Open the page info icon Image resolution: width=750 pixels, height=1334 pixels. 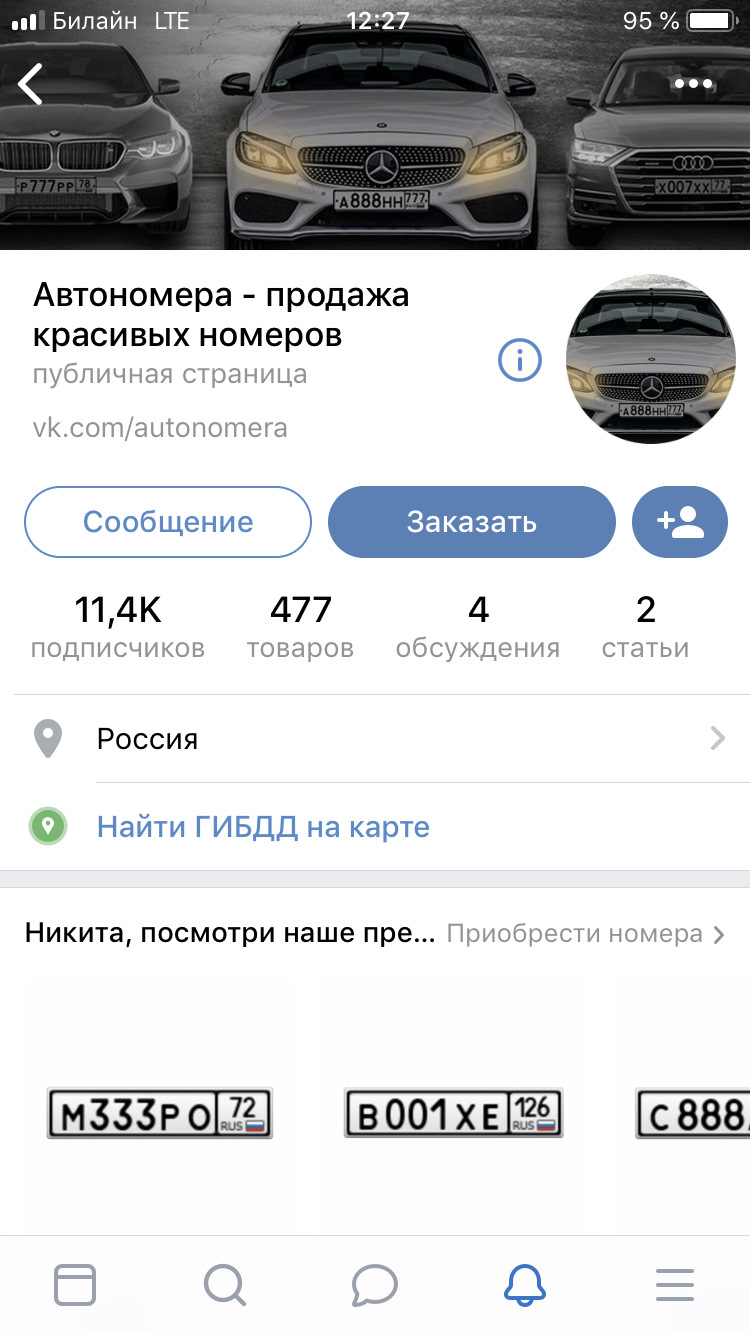point(520,360)
